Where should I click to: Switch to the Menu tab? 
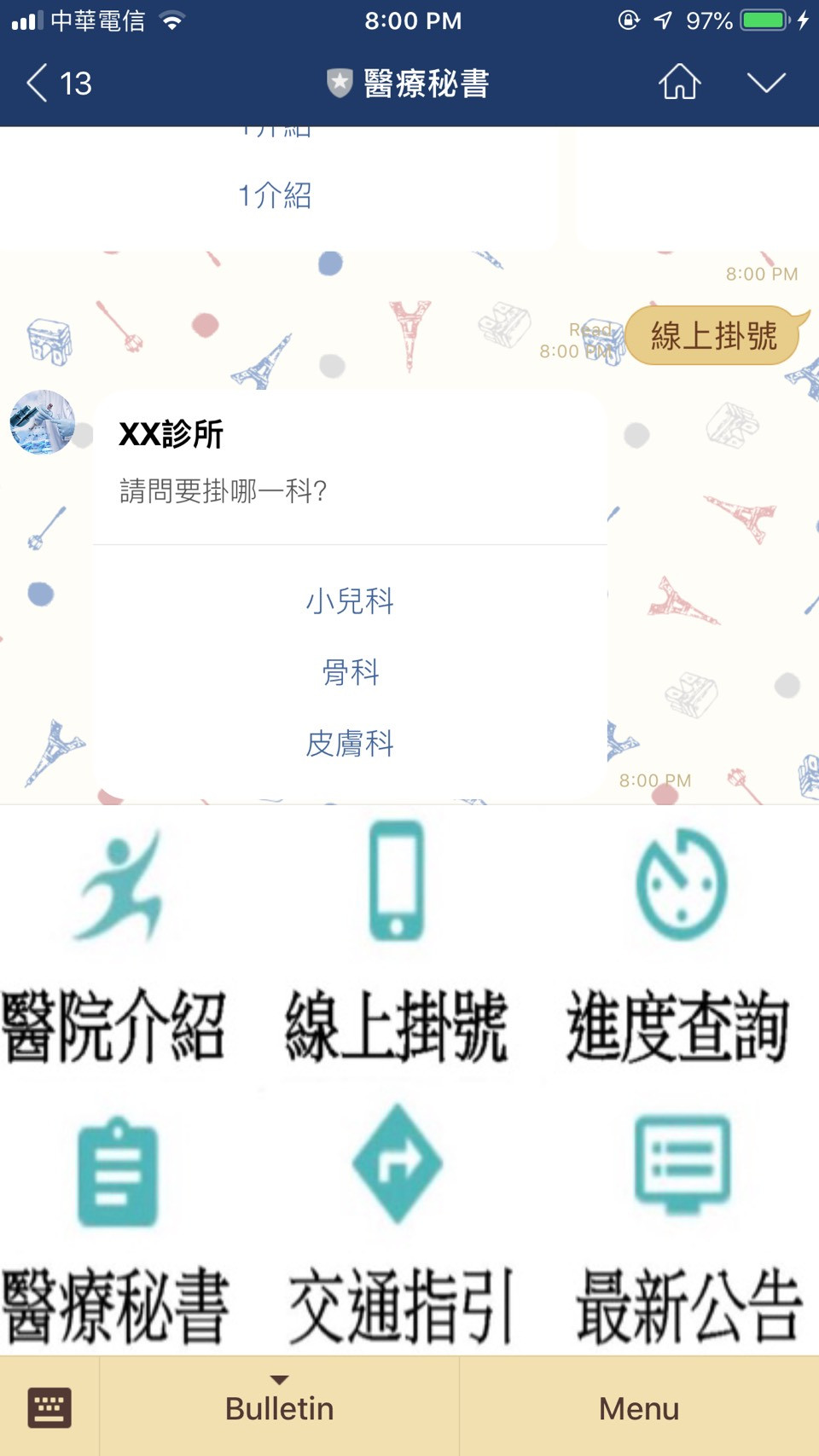[x=638, y=1407]
